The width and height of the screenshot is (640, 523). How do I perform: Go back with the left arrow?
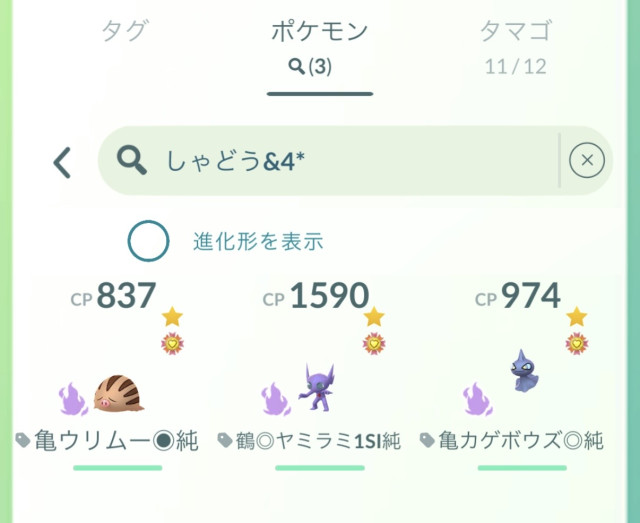click(63, 161)
